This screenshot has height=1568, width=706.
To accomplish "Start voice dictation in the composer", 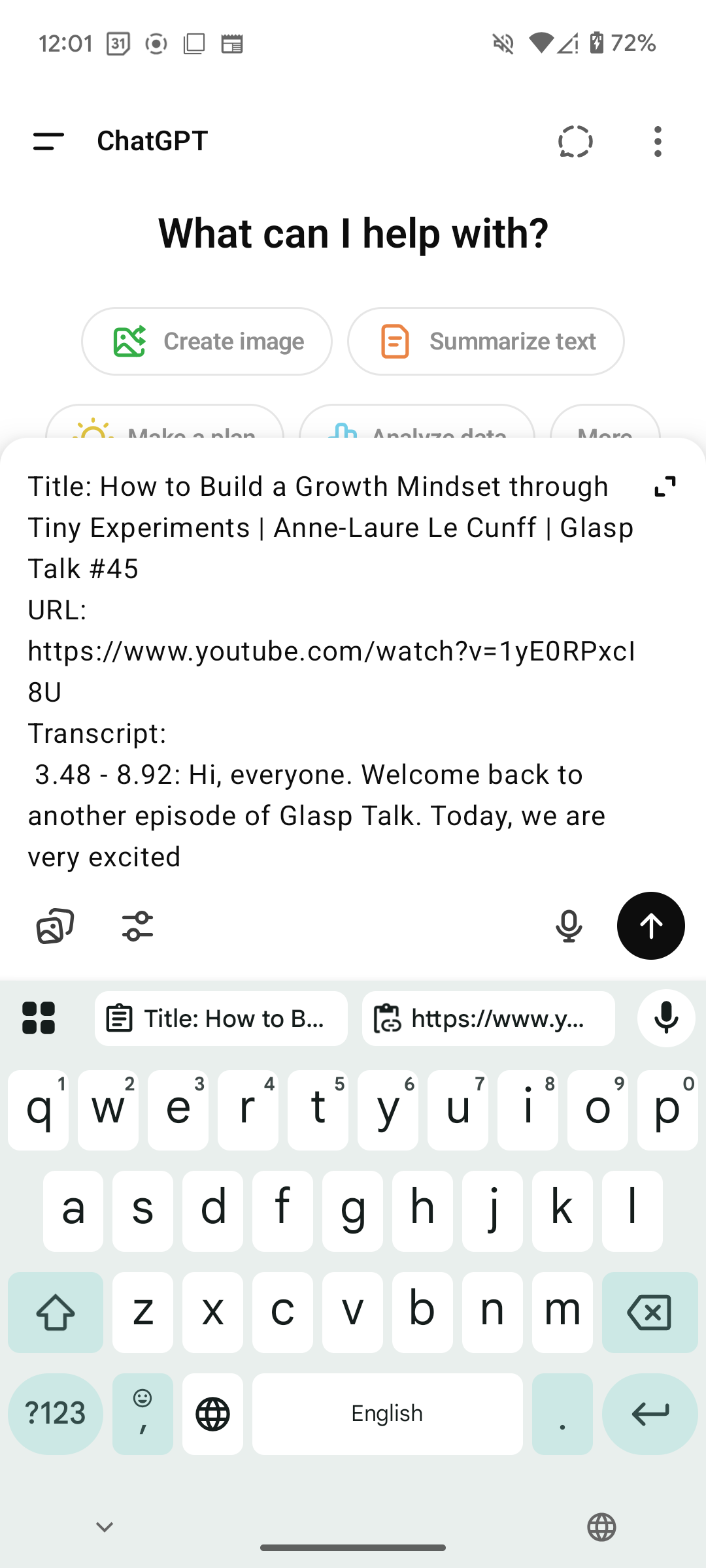I will click(x=569, y=926).
